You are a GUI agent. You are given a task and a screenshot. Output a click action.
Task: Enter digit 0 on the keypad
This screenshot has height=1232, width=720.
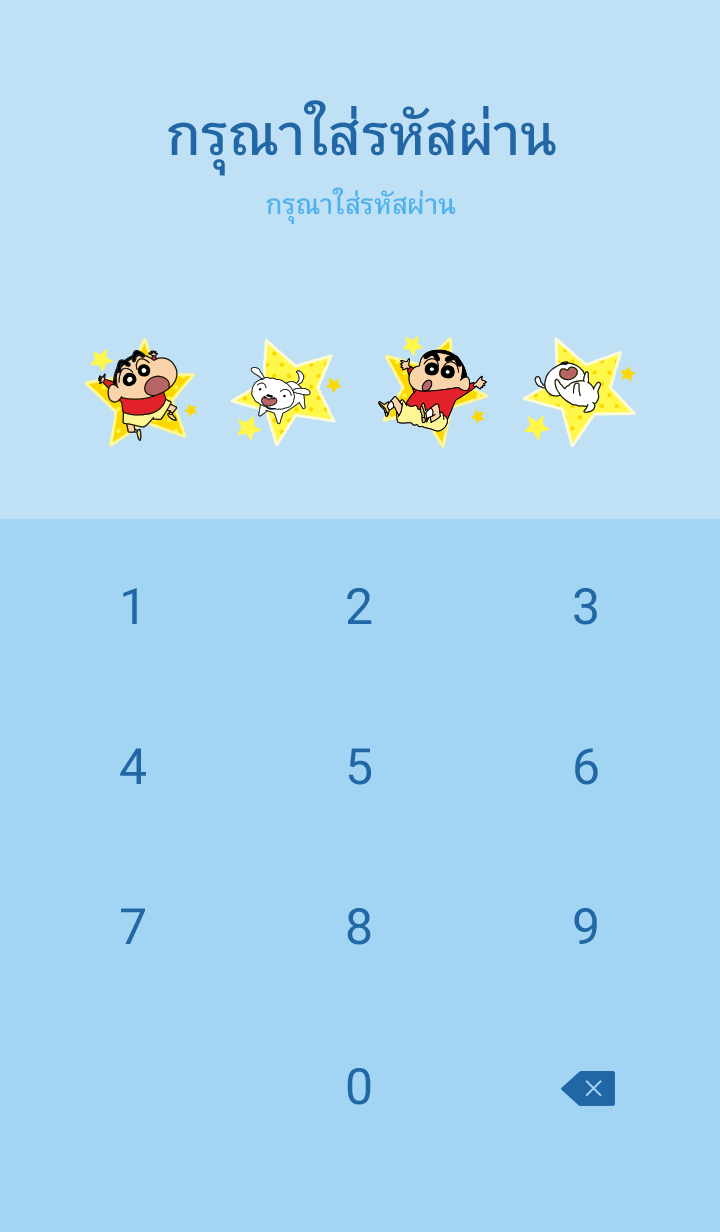[x=359, y=1087]
